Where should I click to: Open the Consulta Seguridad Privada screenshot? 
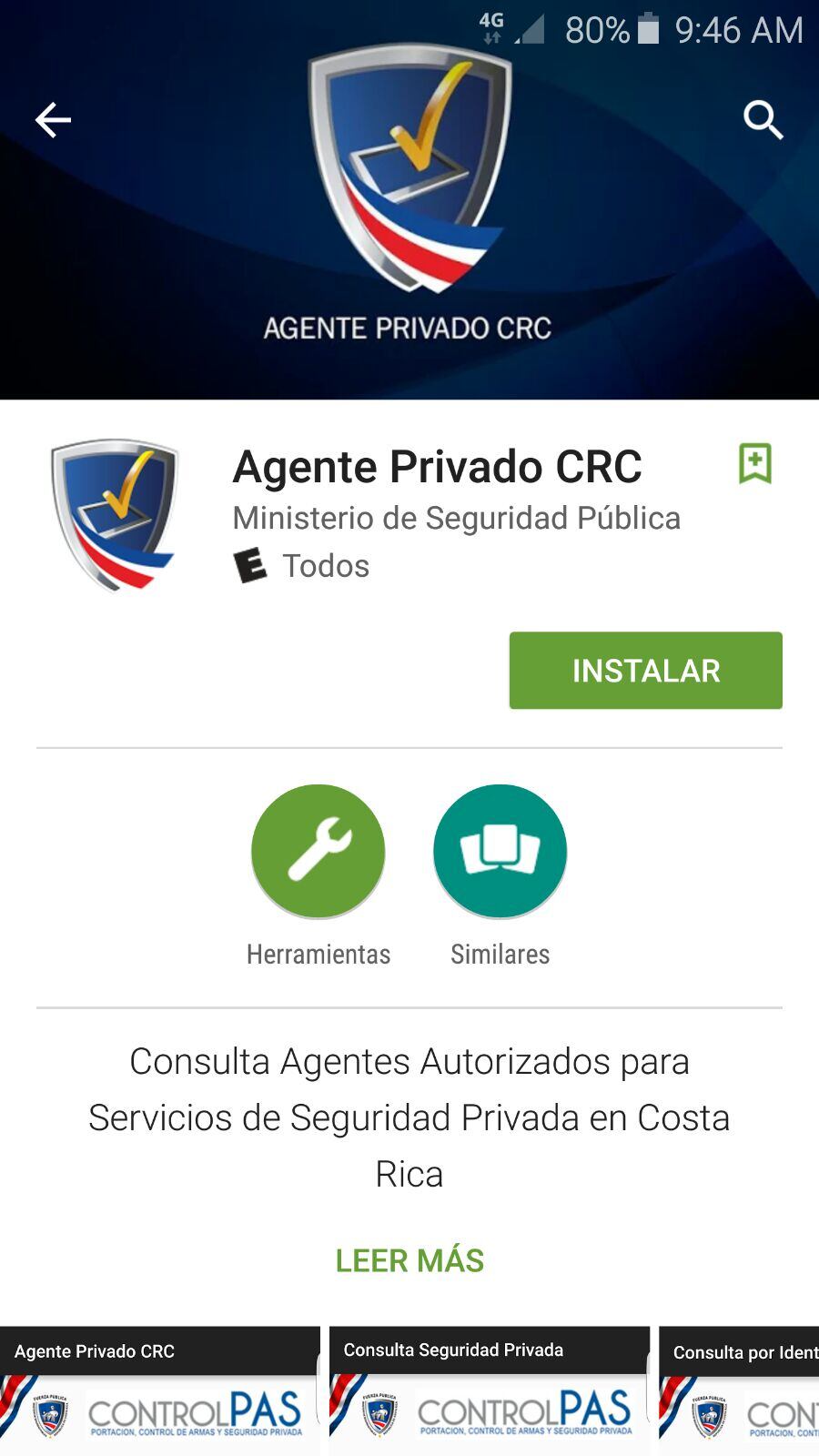click(489, 1391)
